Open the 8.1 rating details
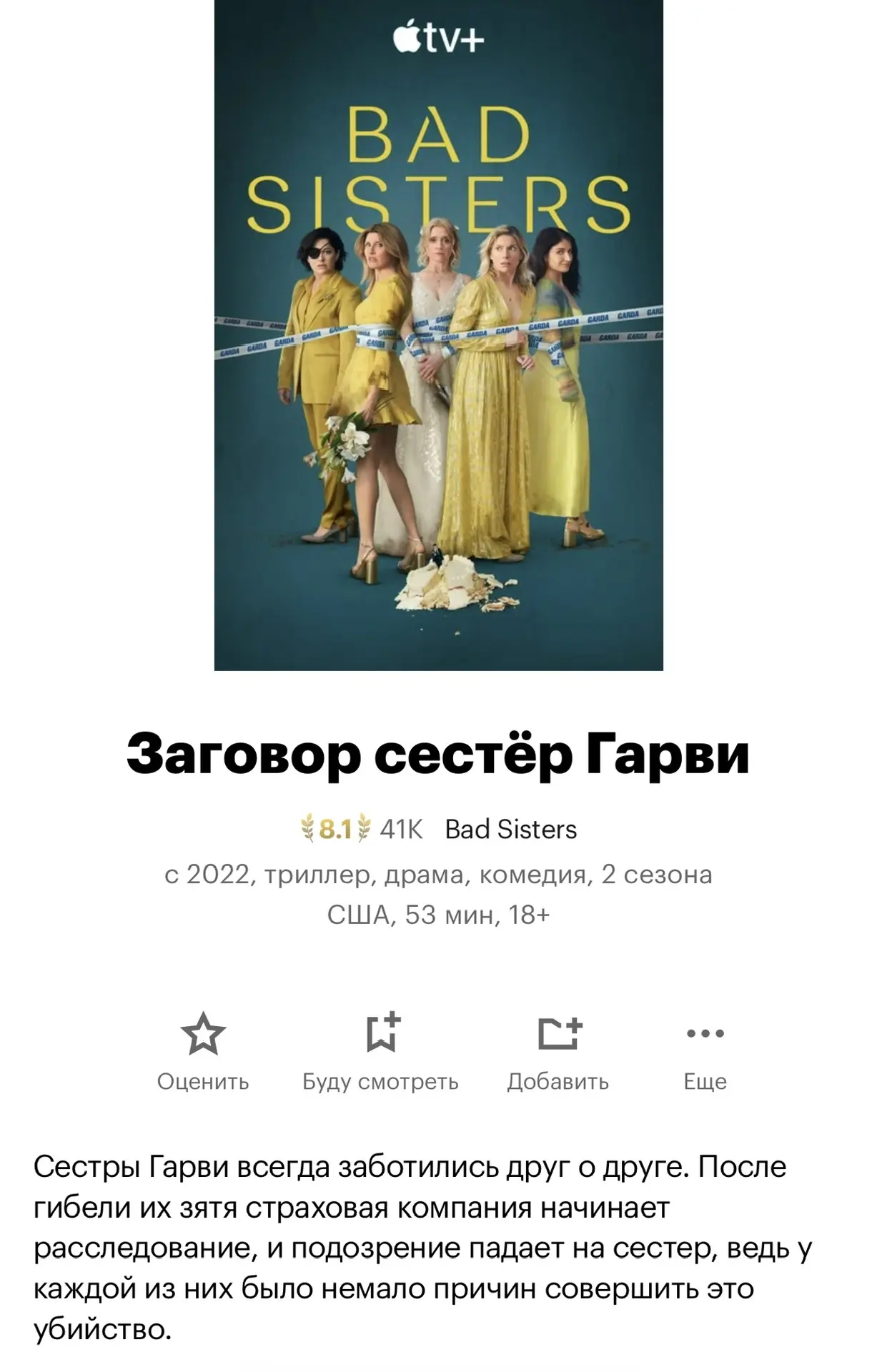The height and width of the screenshot is (1372, 877). (x=336, y=829)
